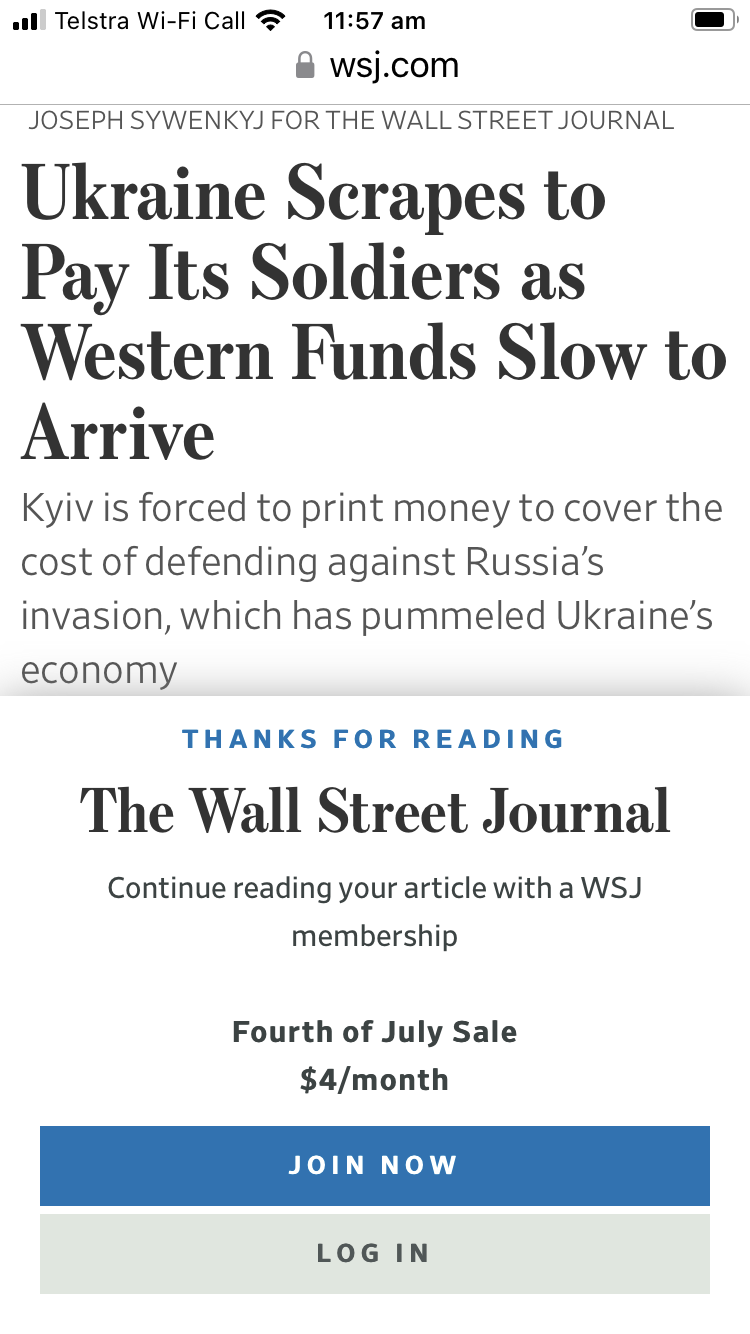Tap the wsj.com address bar
This screenshot has width=750, height=1334.
(375, 67)
